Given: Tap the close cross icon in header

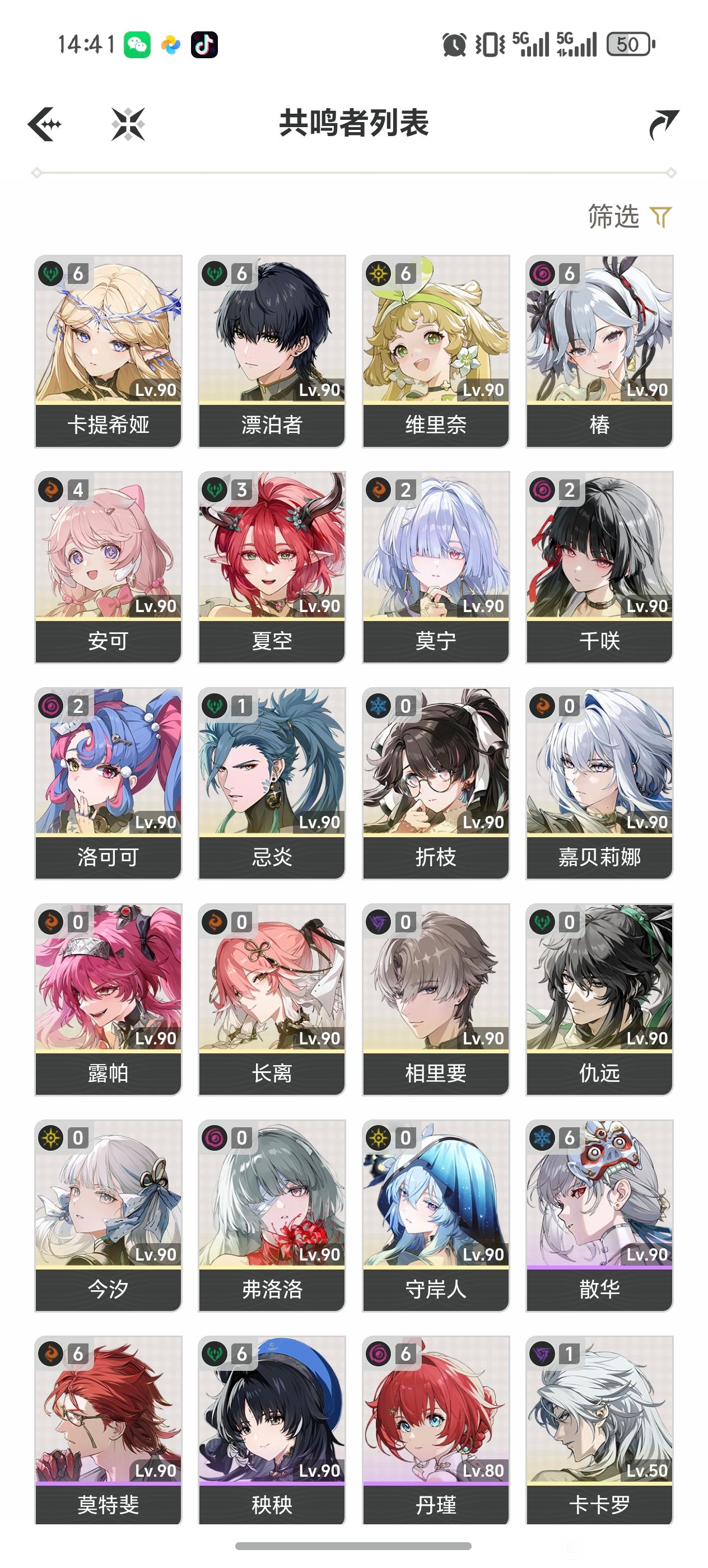Looking at the screenshot, I should coord(128,124).
